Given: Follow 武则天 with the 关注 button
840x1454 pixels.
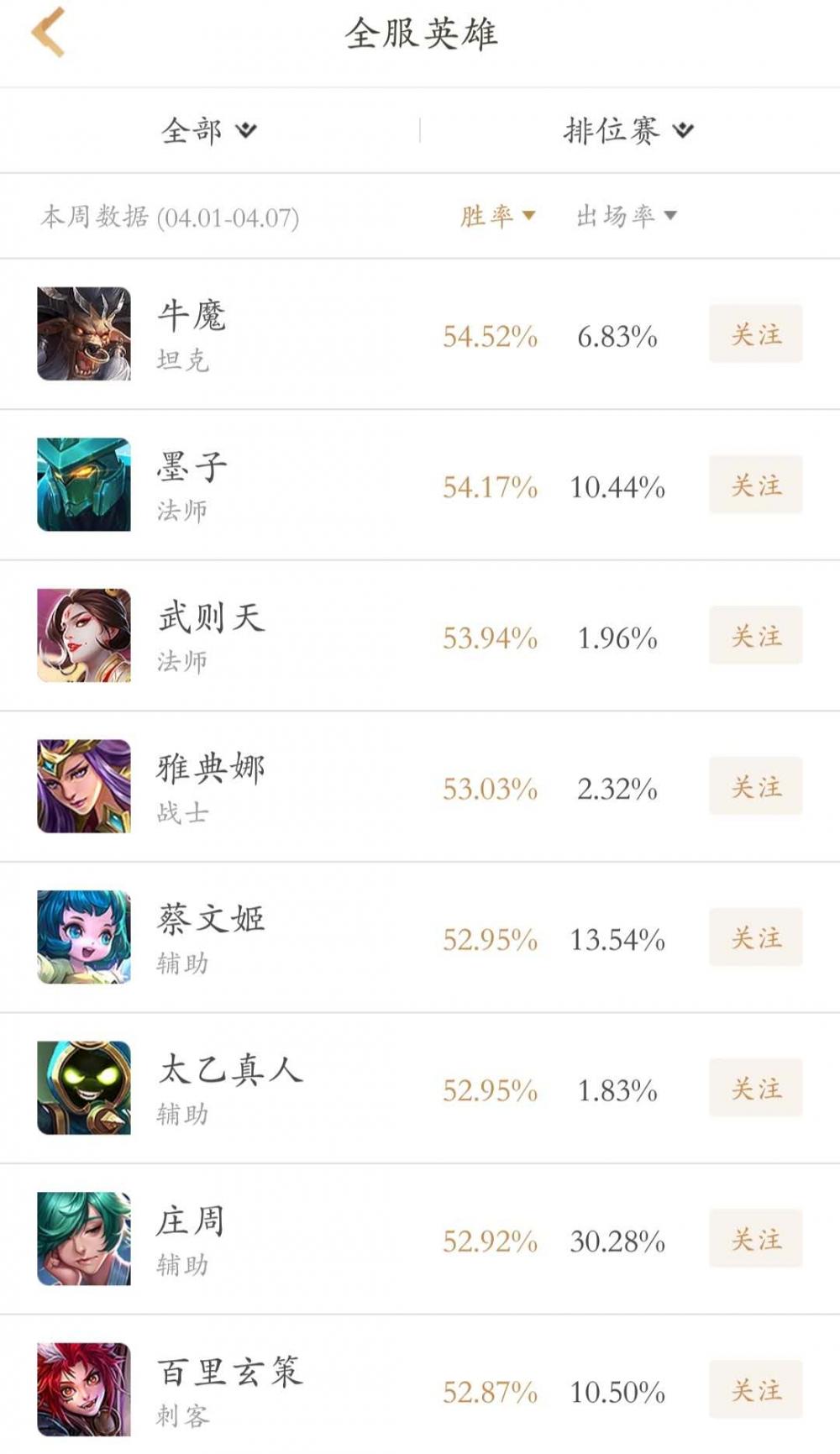Looking at the screenshot, I should tap(755, 636).
